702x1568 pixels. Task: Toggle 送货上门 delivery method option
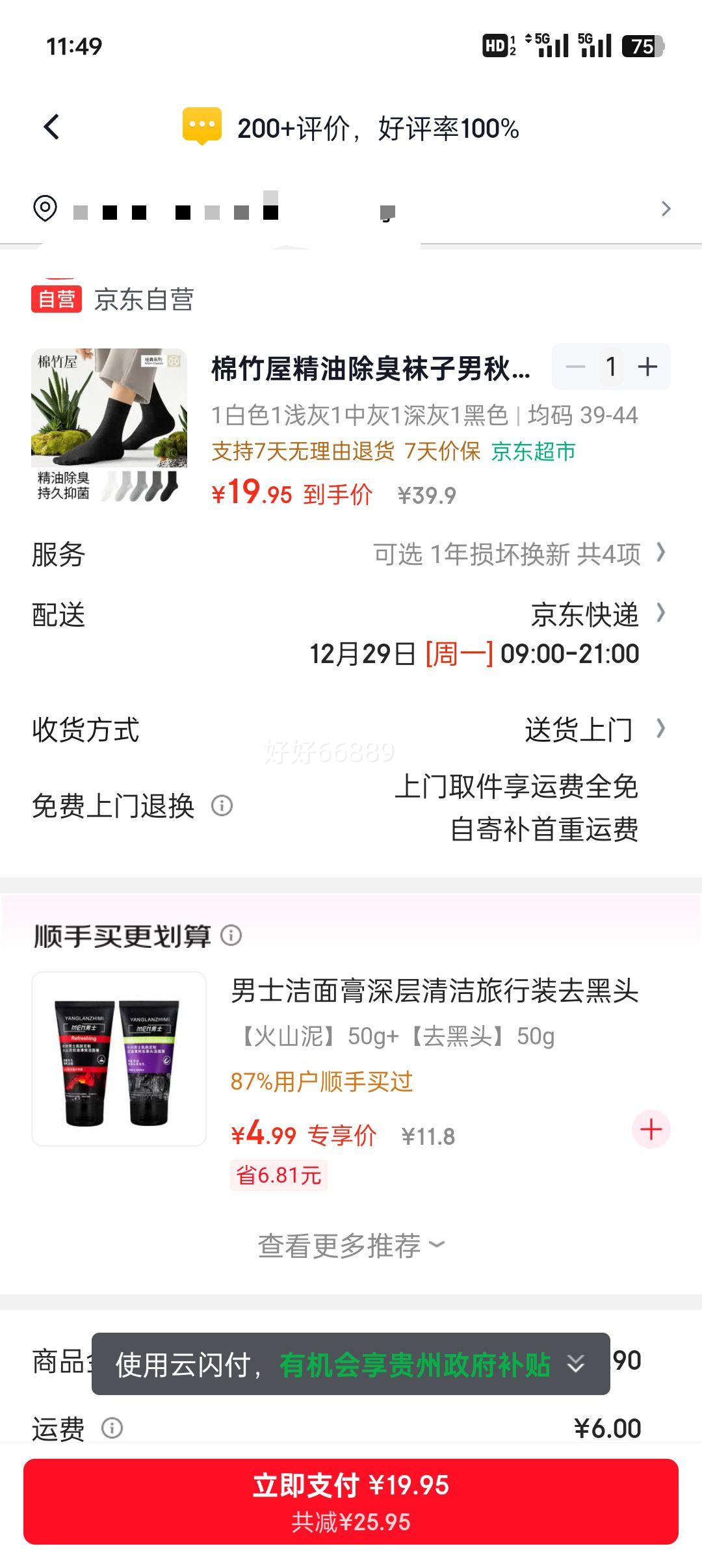pyautogui.click(x=578, y=730)
